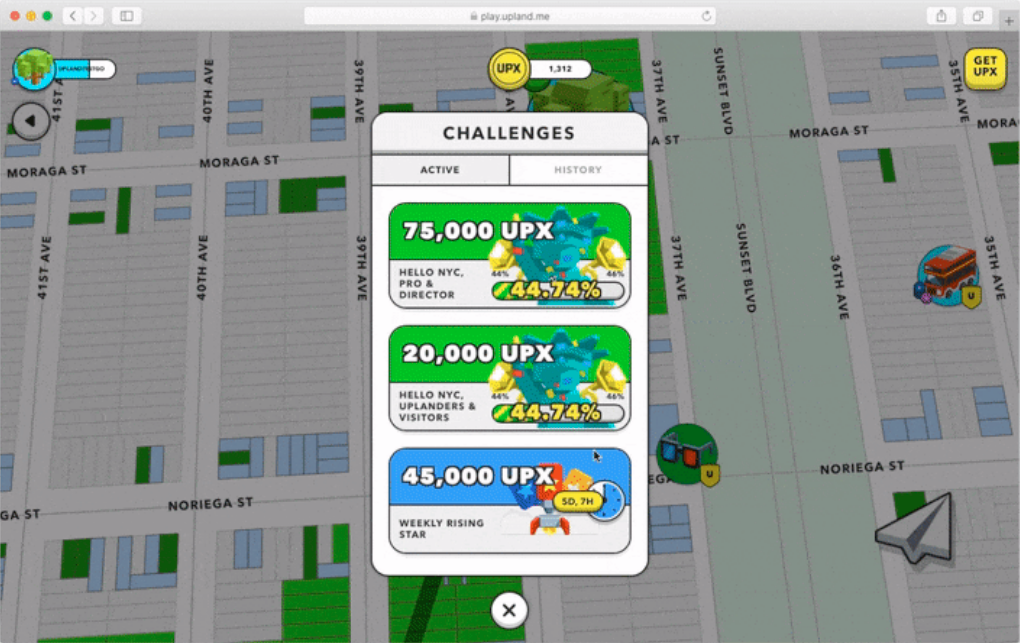1020x643 pixels.
Task: Go back with the browser back button
Action: tap(73, 16)
